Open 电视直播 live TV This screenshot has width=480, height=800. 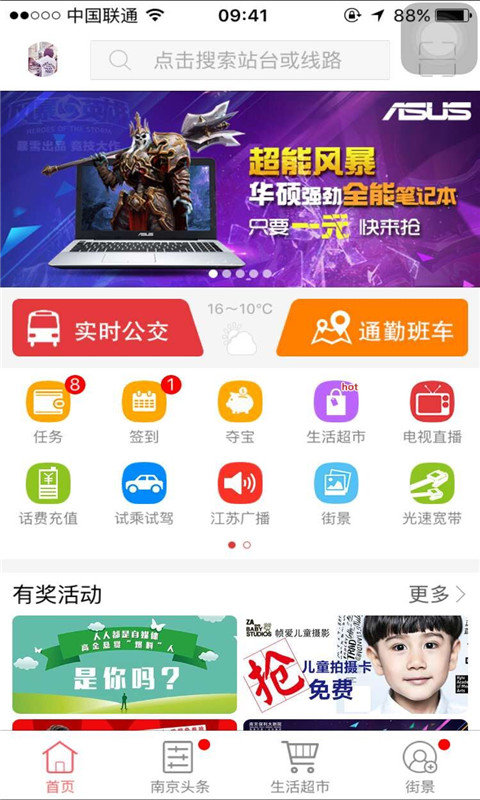click(x=432, y=412)
